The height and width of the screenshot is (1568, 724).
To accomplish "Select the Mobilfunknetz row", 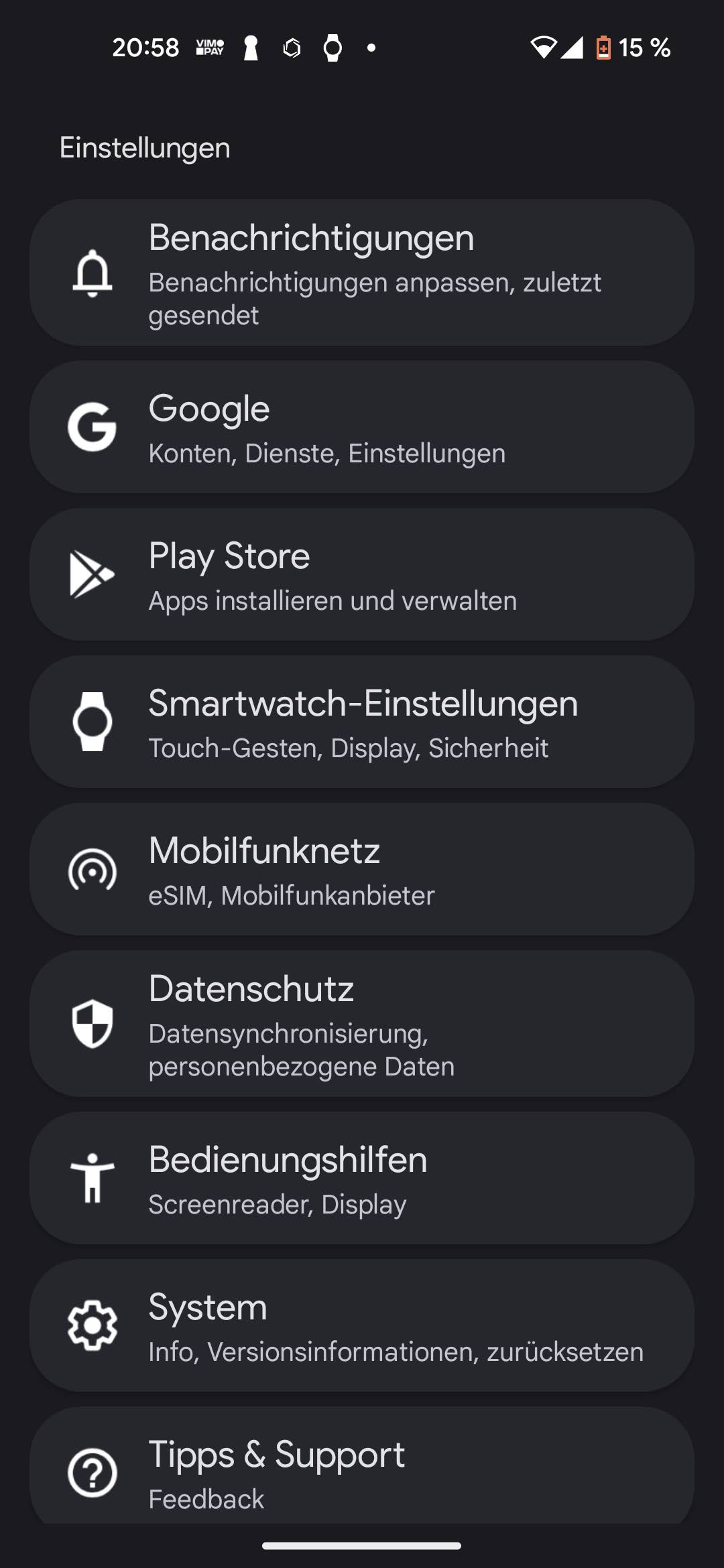I will [362, 869].
